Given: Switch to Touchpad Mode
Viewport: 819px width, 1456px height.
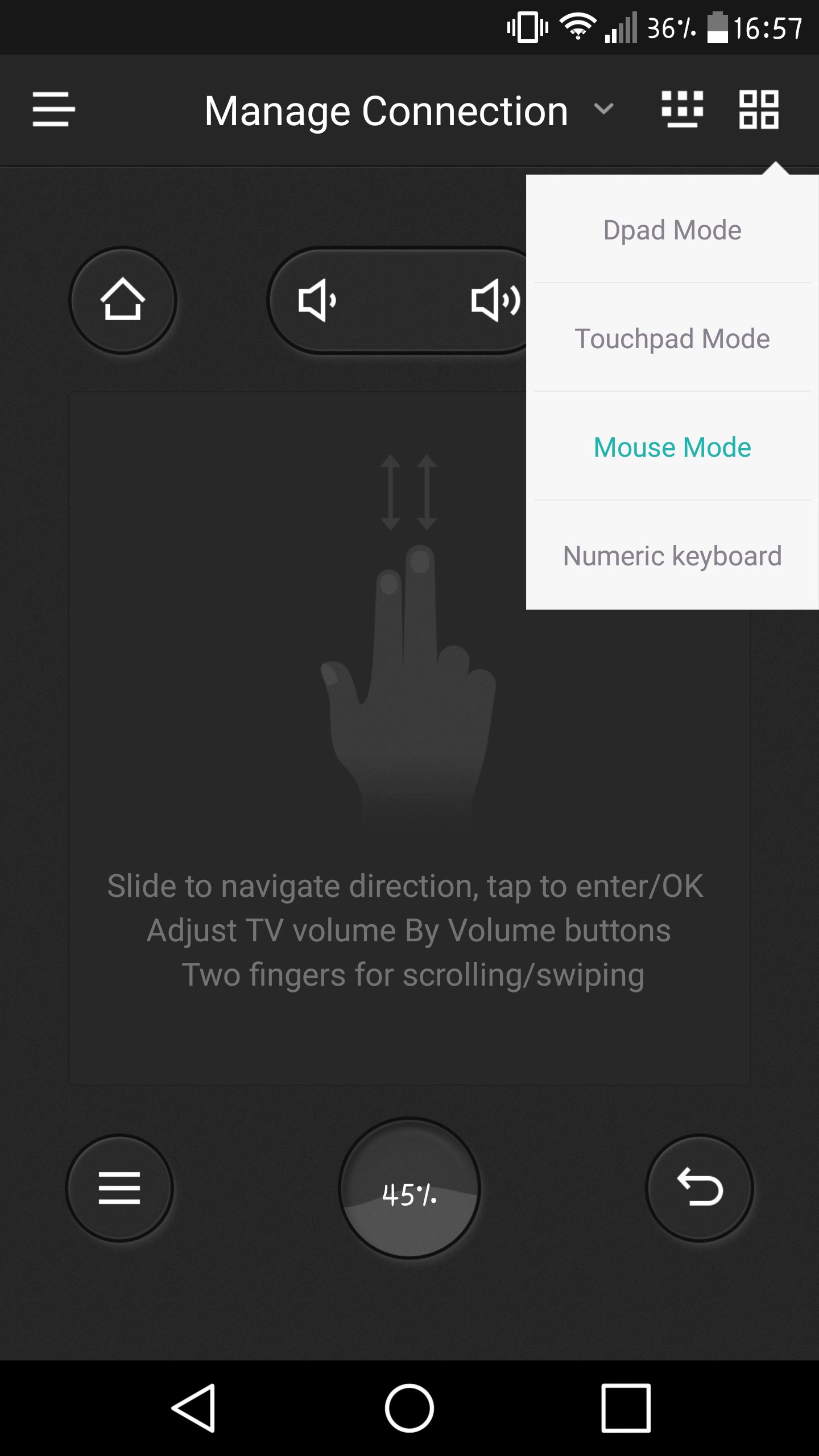Looking at the screenshot, I should pyautogui.click(x=672, y=338).
